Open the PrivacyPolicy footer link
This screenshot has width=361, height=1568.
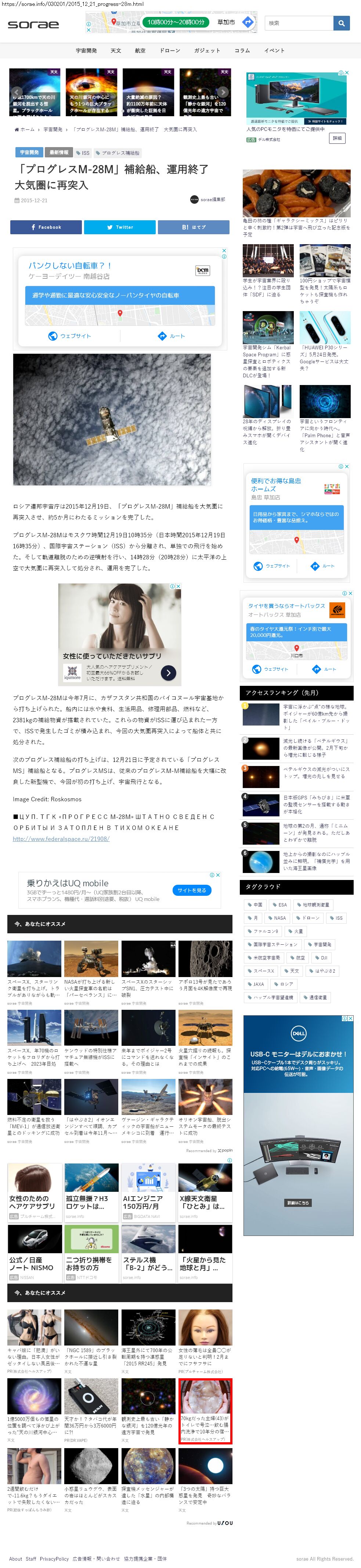click(54, 1559)
